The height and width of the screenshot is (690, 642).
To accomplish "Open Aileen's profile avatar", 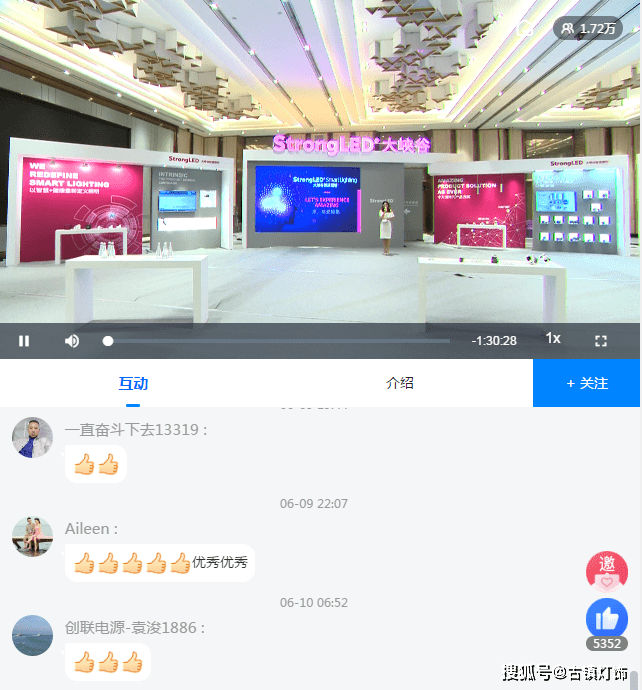I will (32, 536).
